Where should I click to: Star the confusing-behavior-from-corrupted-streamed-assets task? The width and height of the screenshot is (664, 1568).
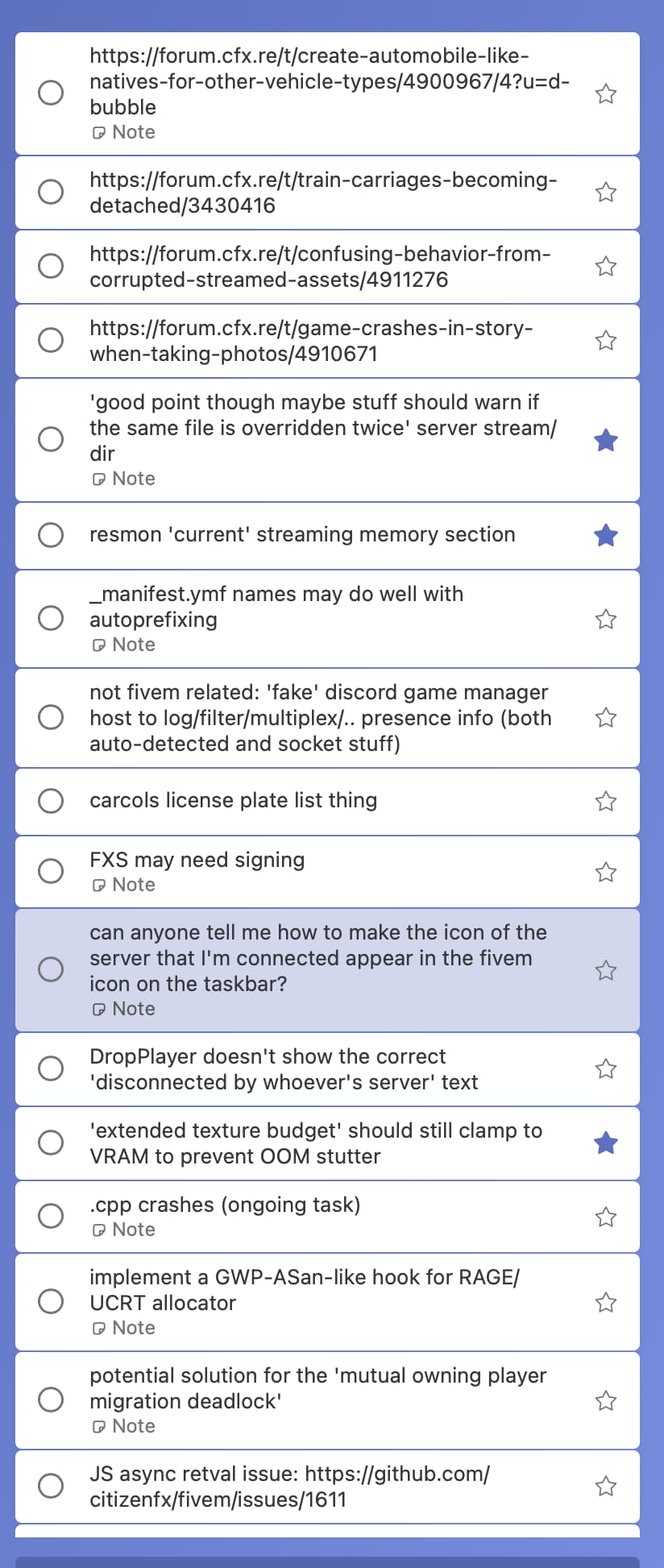point(606,266)
